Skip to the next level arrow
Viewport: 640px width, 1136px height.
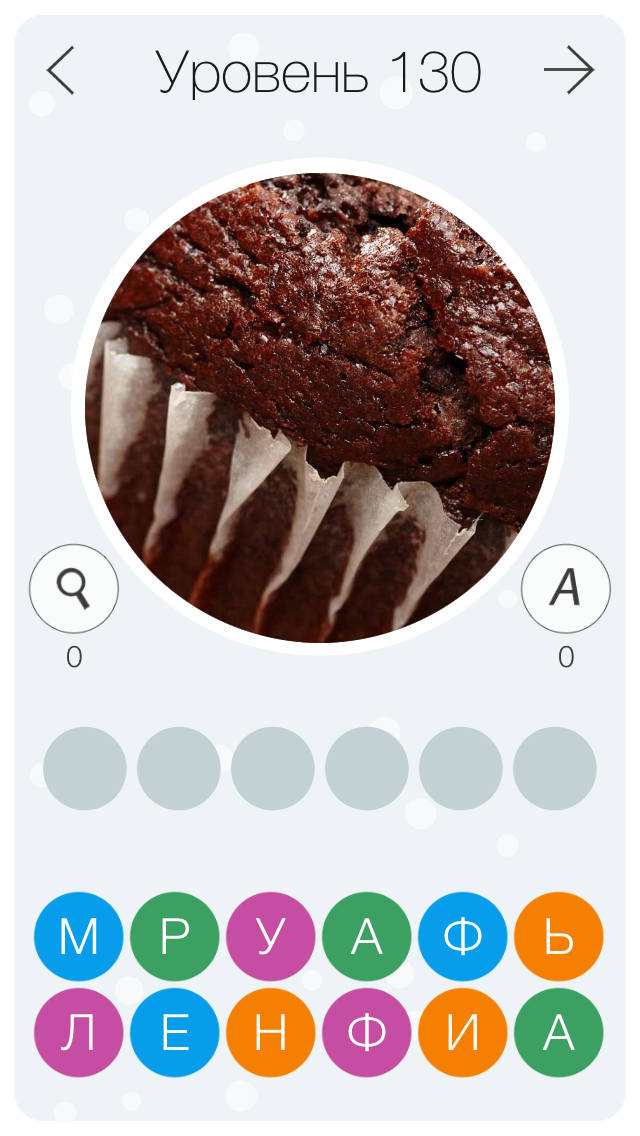(x=569, y=71)
